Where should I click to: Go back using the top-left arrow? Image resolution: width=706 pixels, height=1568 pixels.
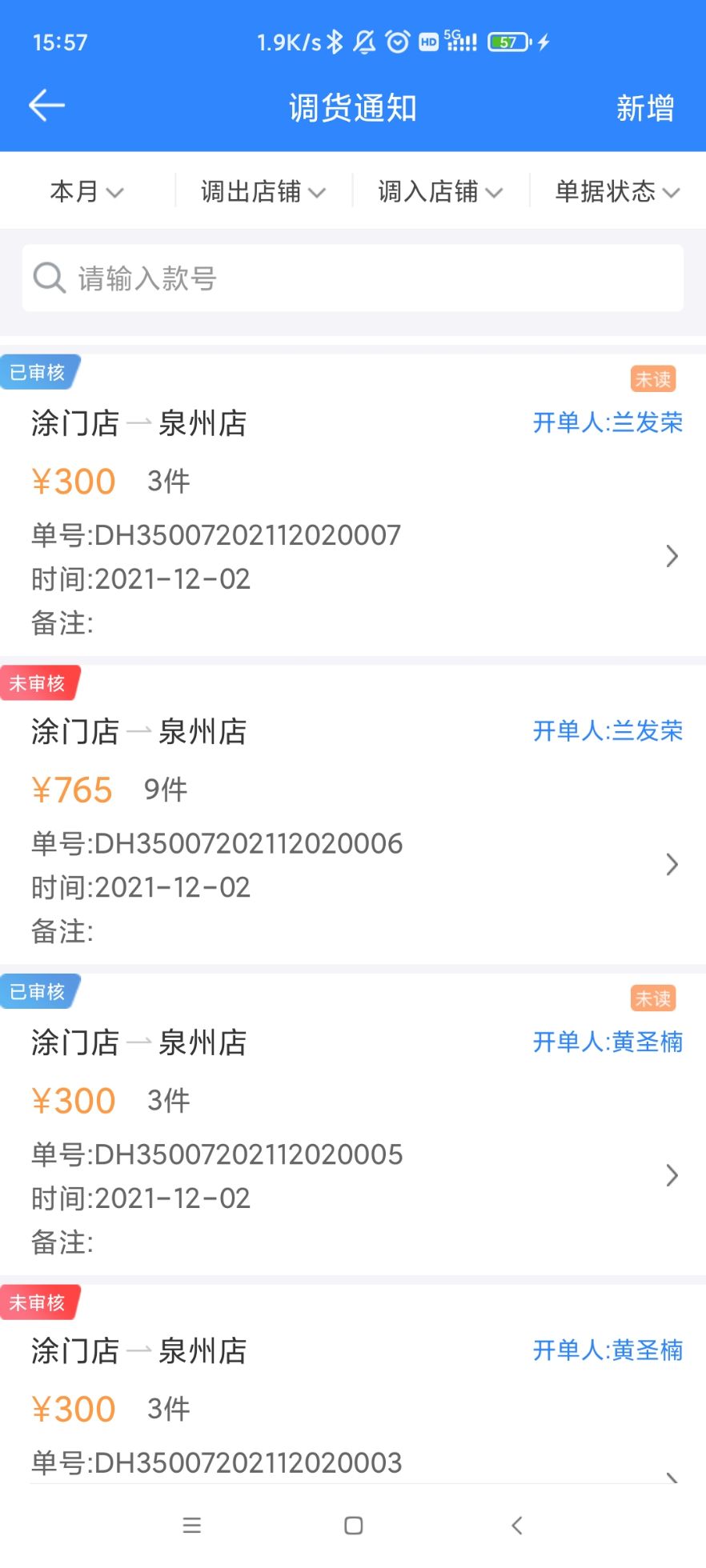46,106
